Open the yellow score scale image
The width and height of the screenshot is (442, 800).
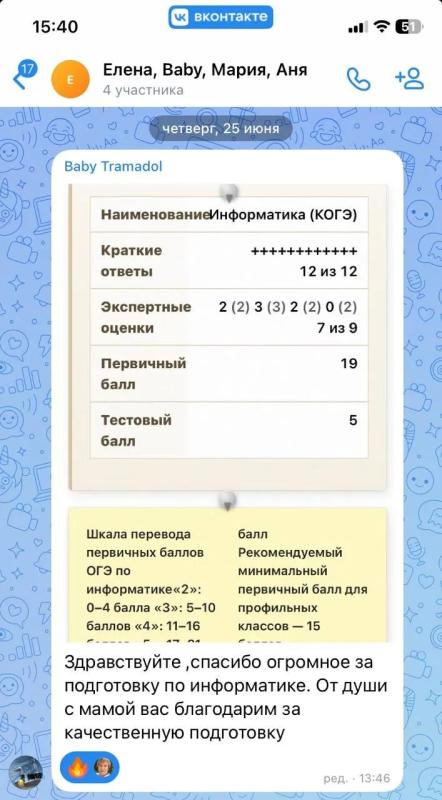click(228, 574)
